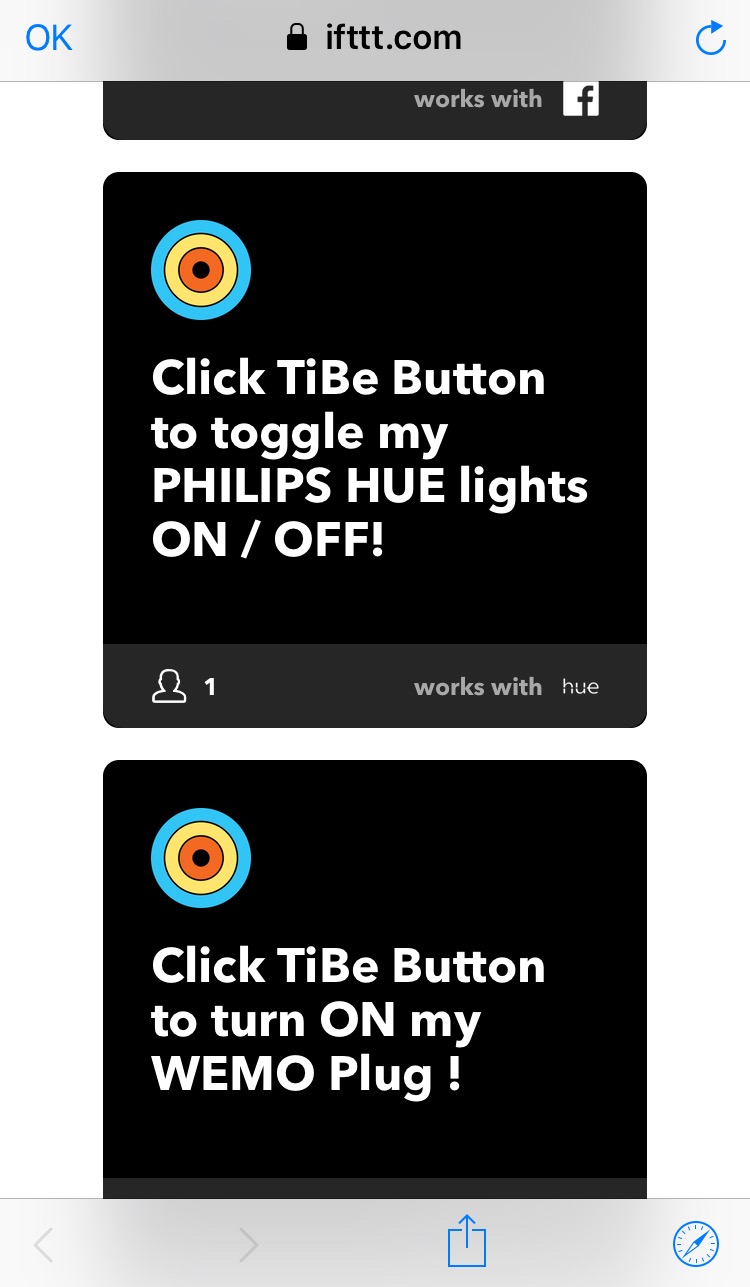Reload the ifttt.com page
750x1287 pixels.
tap(709, 40)
